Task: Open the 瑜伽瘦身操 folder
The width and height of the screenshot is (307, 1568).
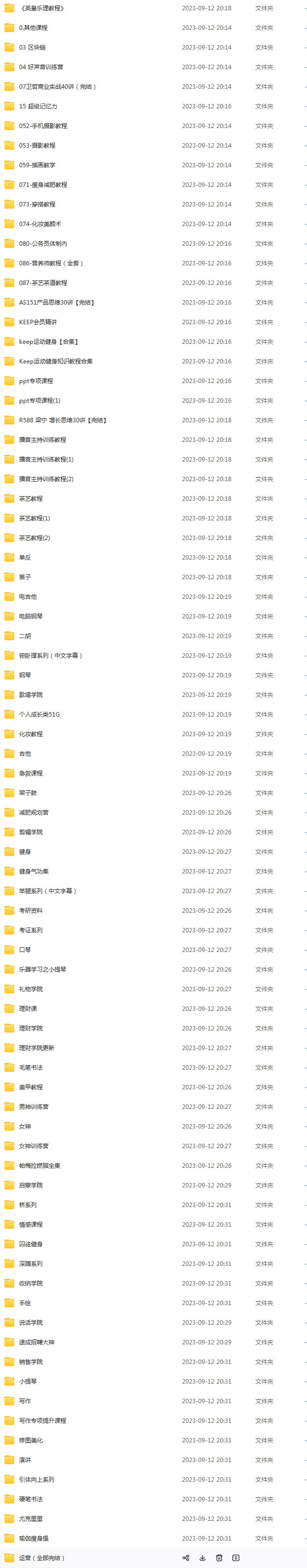Action: 34,1538
